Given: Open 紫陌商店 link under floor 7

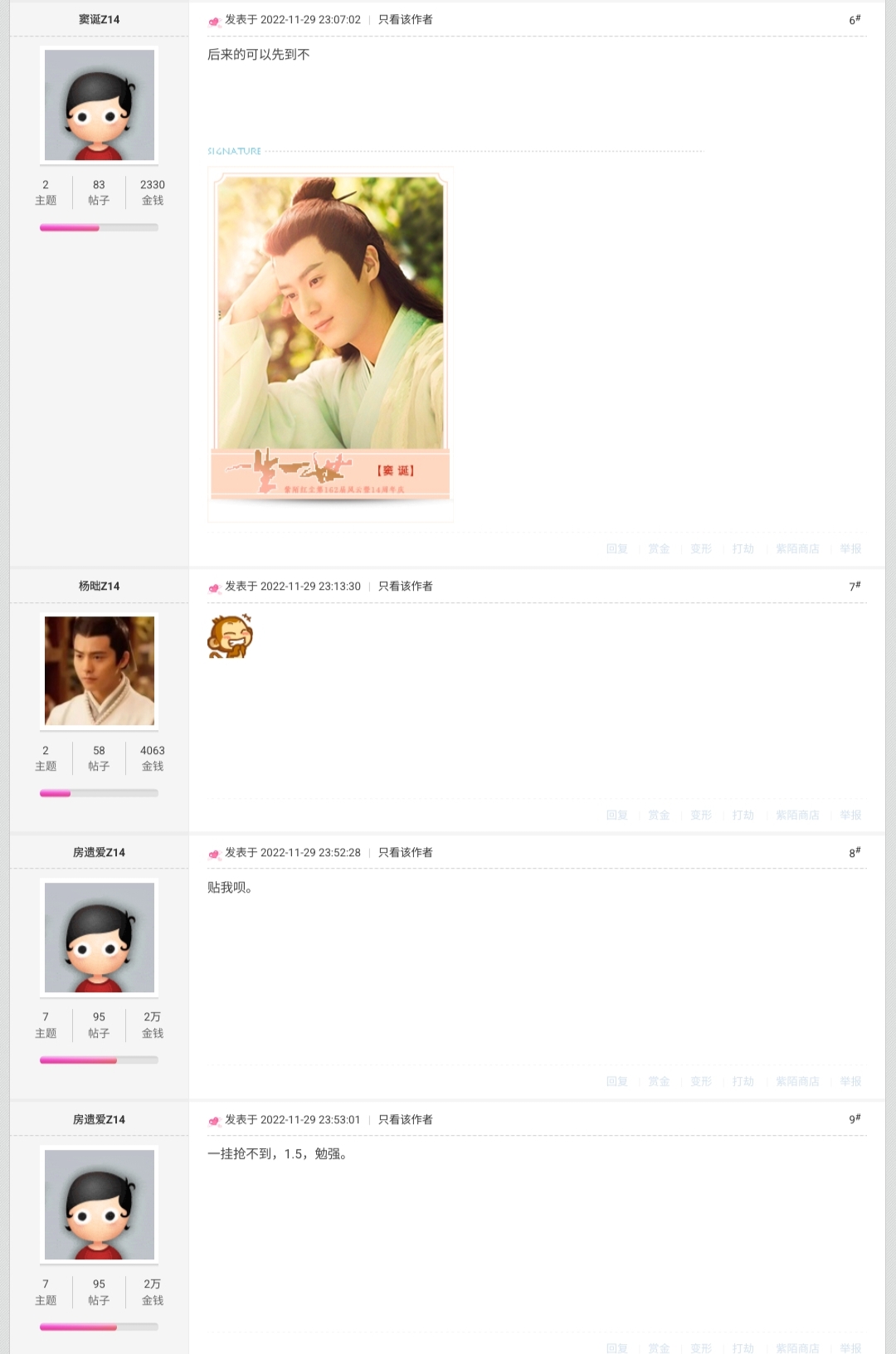Looking at the screenshot, I should [796, 815].
